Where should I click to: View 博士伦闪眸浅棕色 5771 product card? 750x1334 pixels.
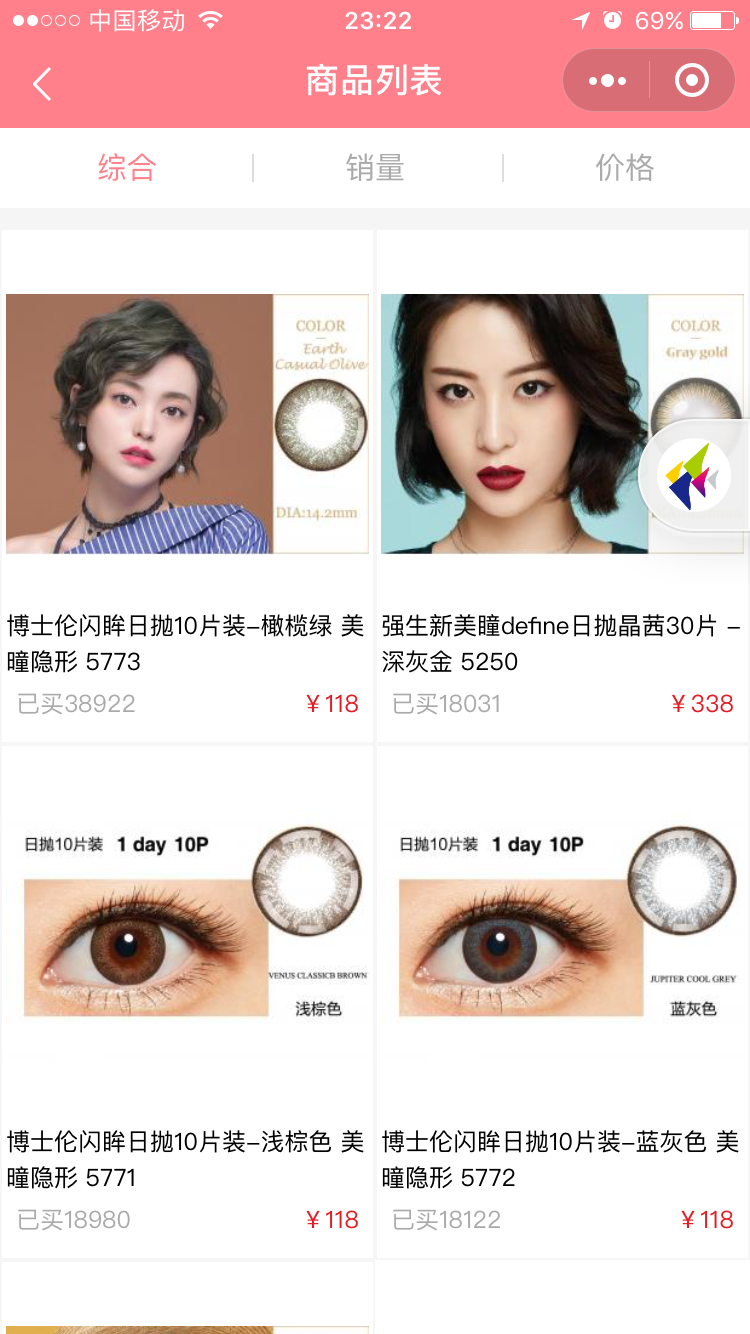187,1000
